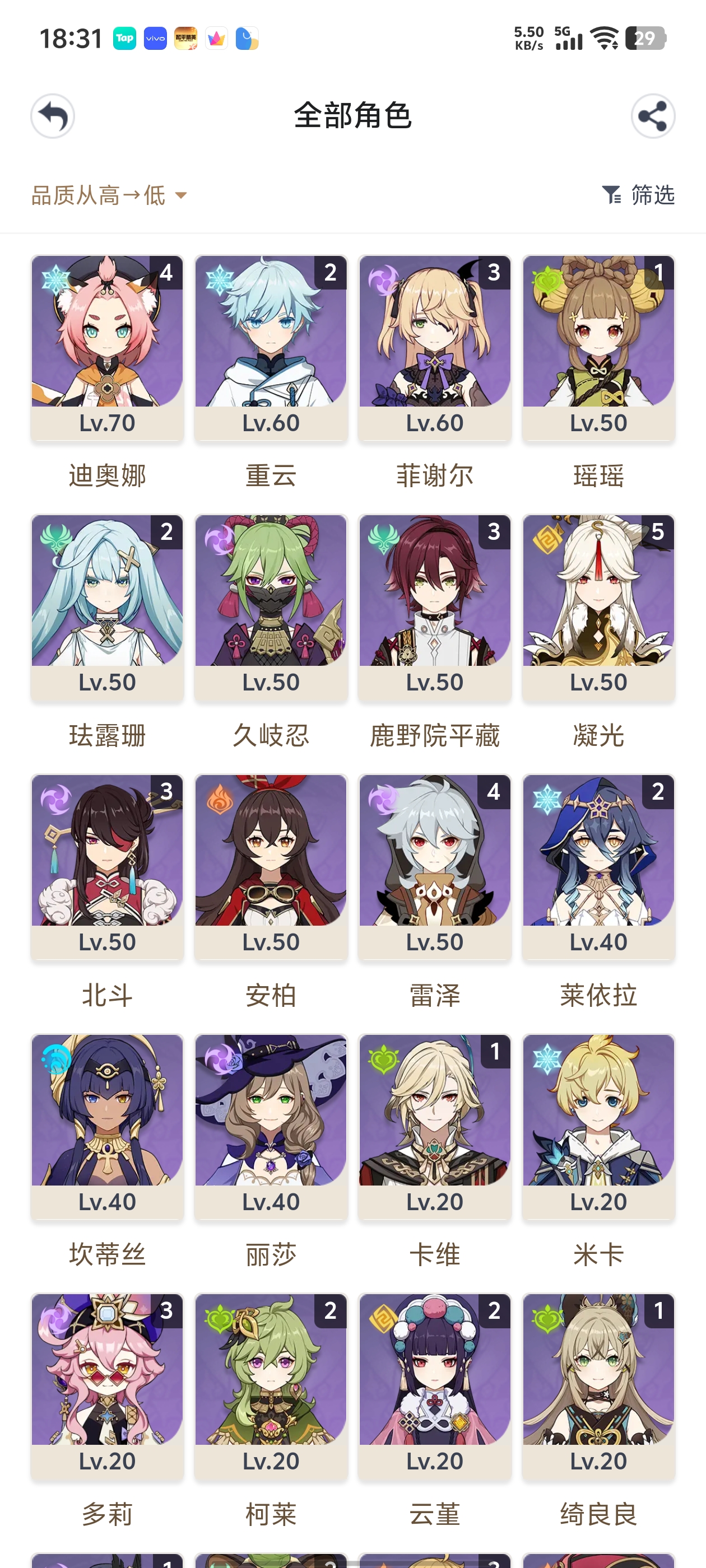
Task: Click the Lv.70 label on 迪奥娜's card
Action: [x=106, y=422]
